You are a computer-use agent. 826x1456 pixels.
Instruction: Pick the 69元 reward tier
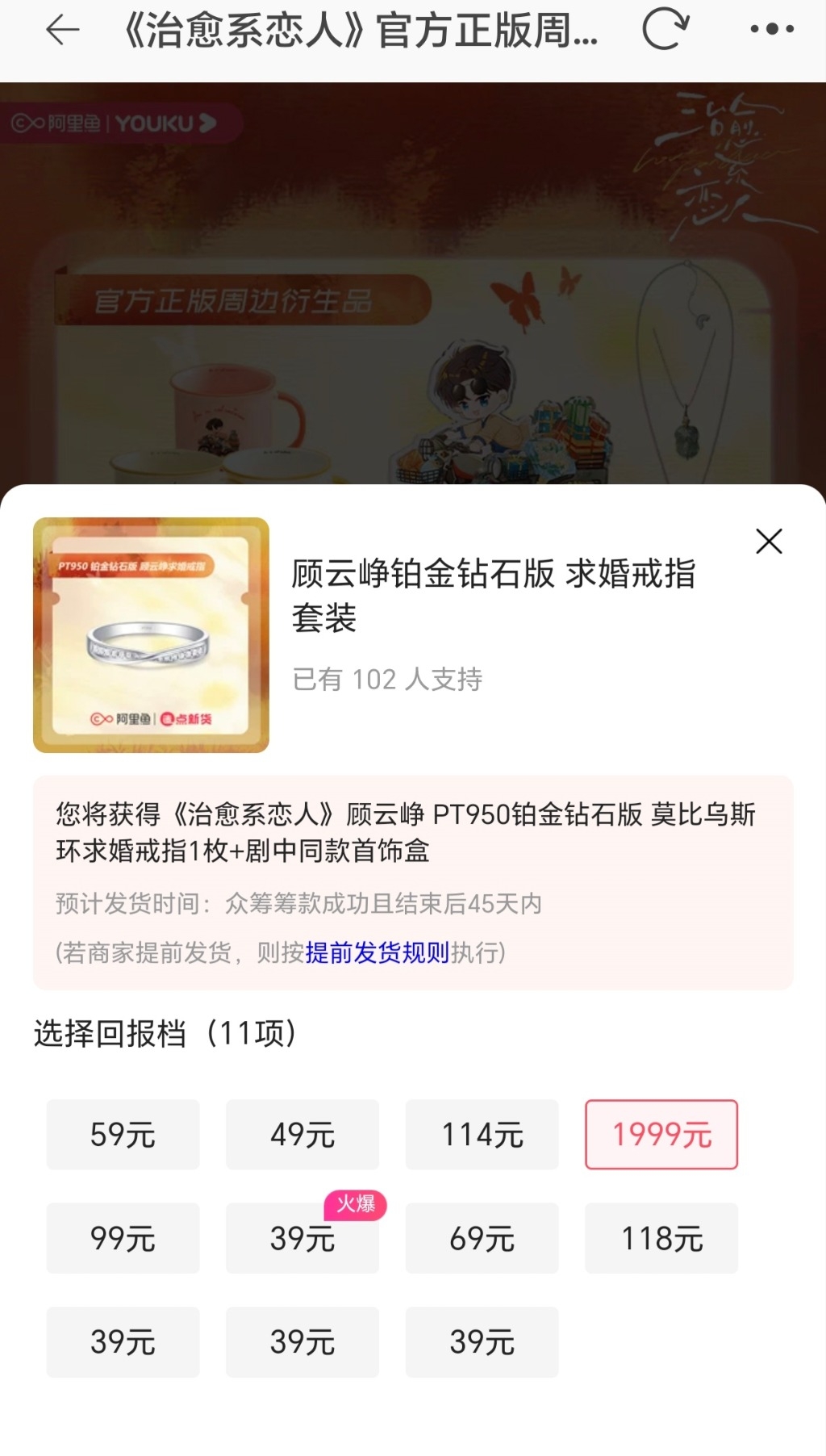pyautogui.click(x=482, y=1238)
